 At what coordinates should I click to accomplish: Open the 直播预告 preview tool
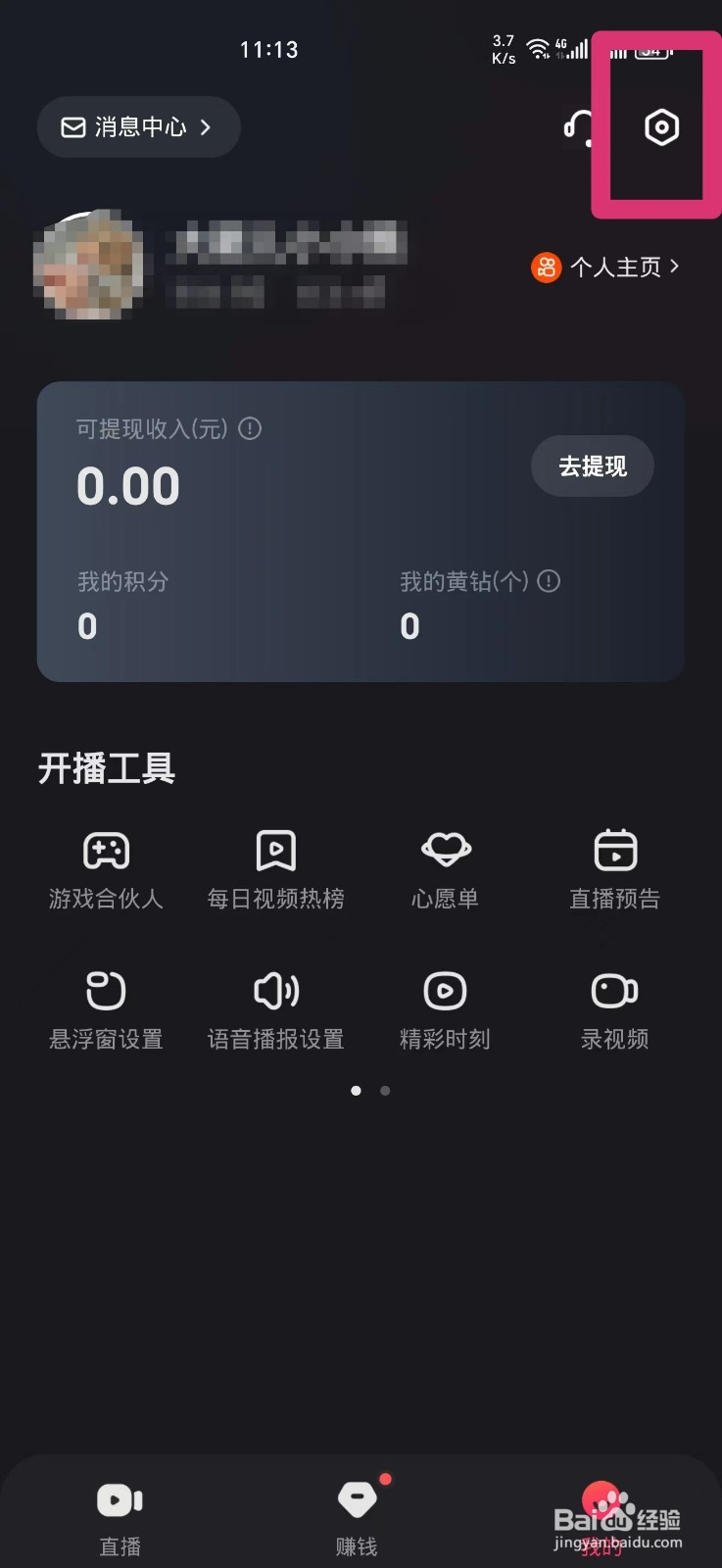[614, 867]
